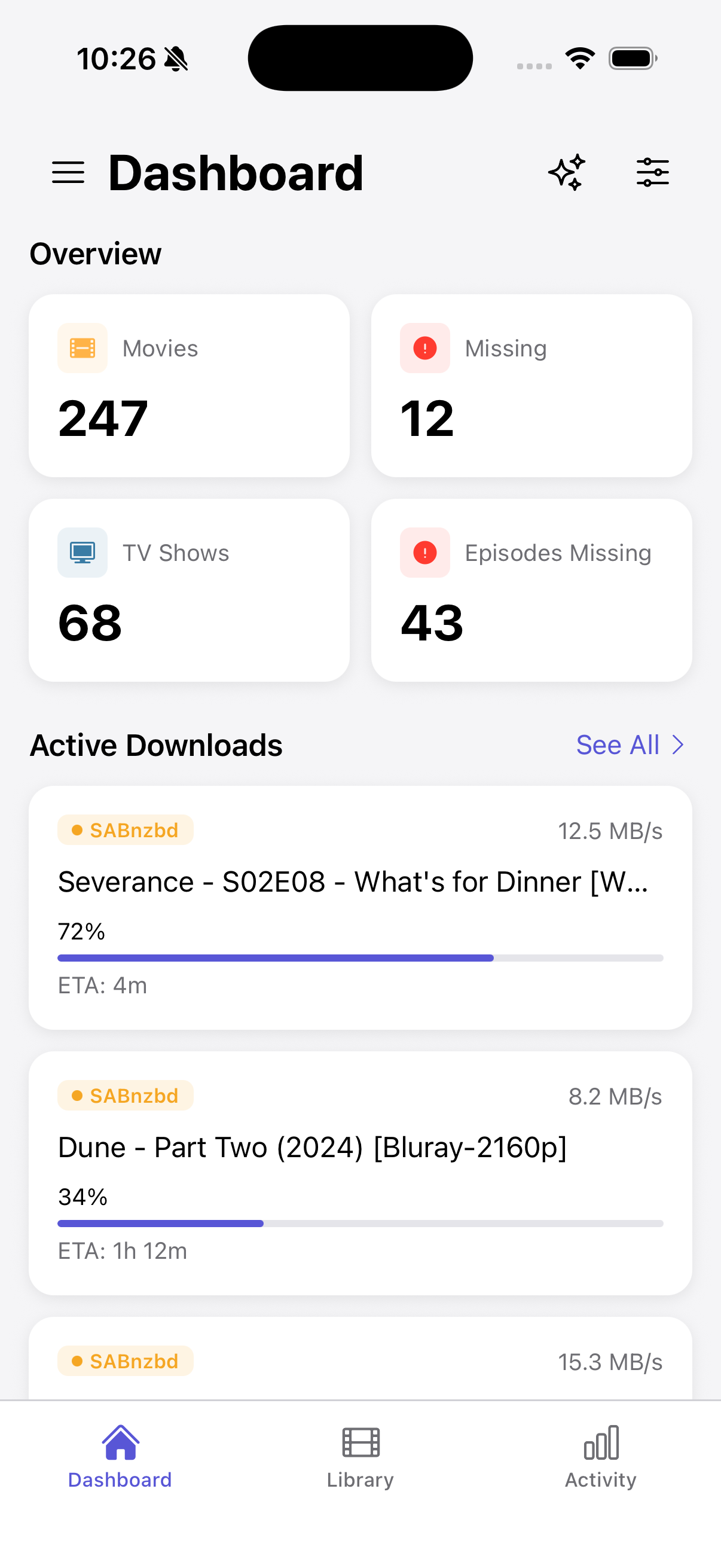Viewport: 721px width, 1568px height.
Task: Click the See All link
Action: point(618,744)
